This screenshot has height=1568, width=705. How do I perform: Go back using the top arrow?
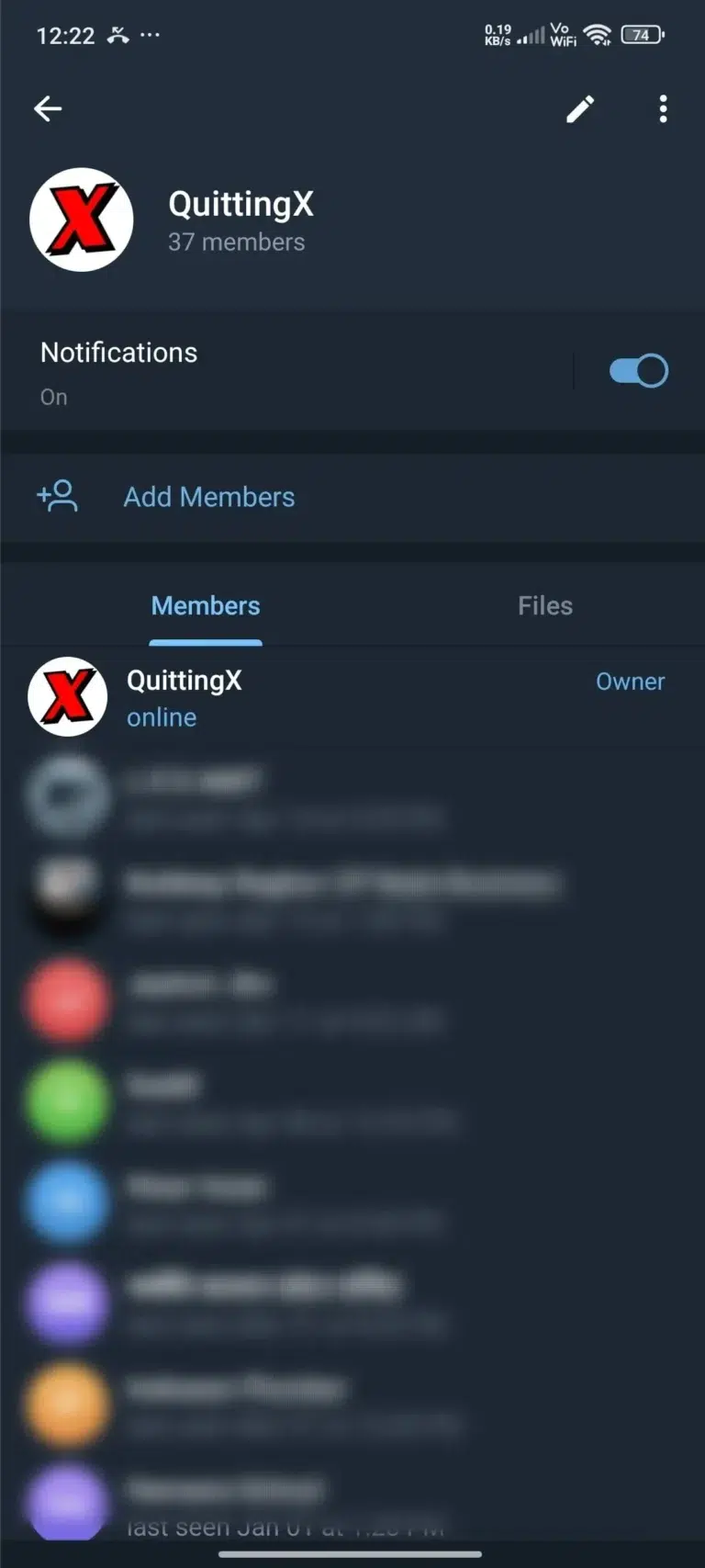(48, 108)
